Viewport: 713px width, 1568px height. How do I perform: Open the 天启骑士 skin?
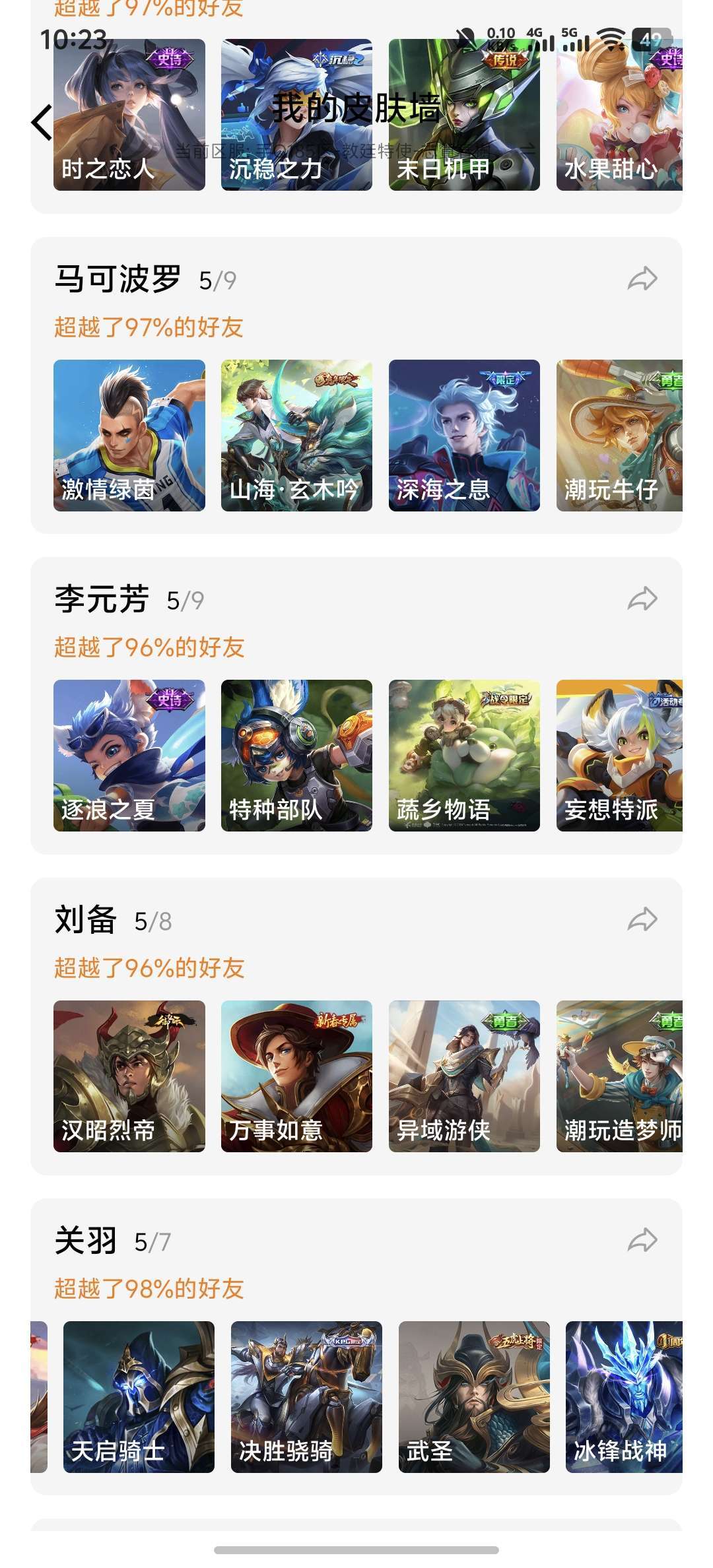pyautogui.click(x=139, y=1397)
